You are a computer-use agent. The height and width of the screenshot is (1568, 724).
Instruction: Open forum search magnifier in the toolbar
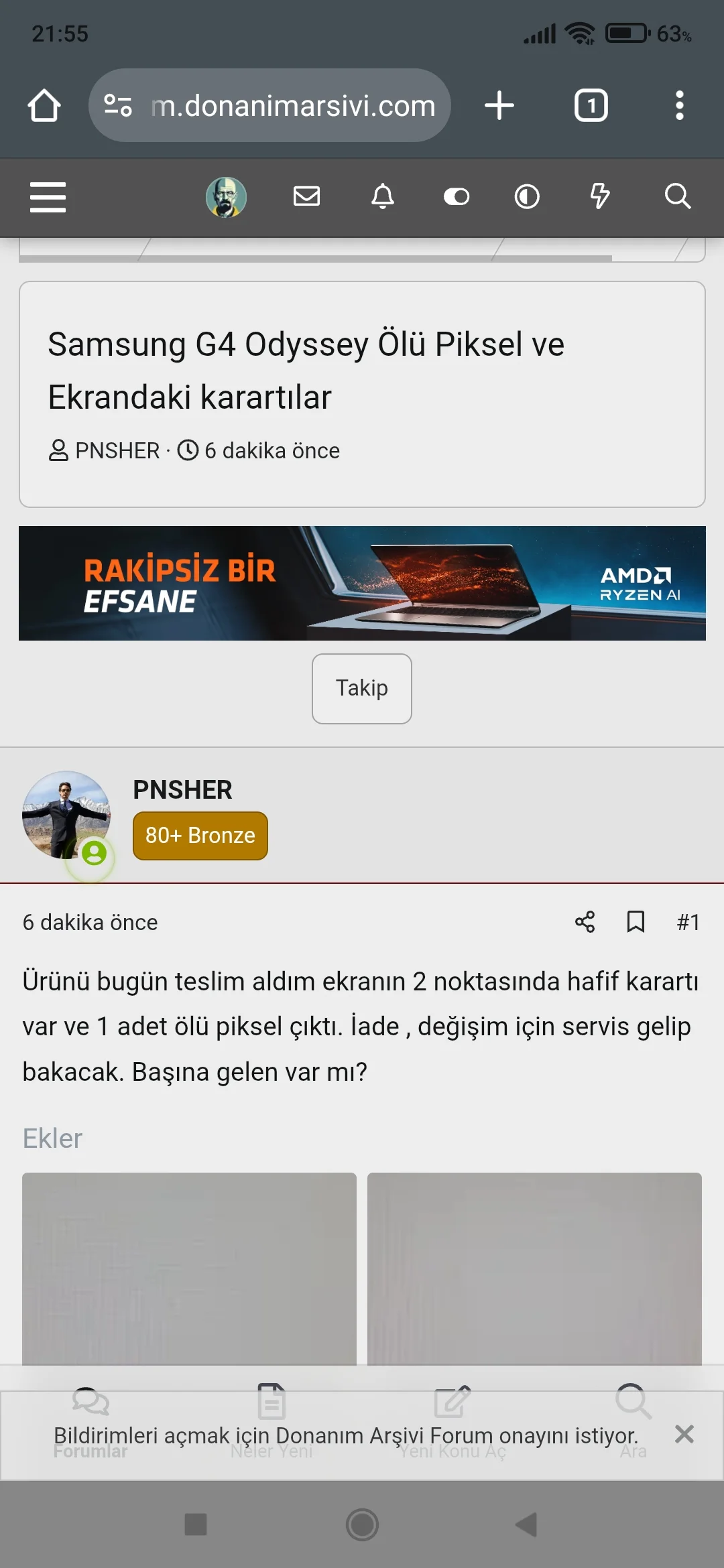[x=677, y=196]
